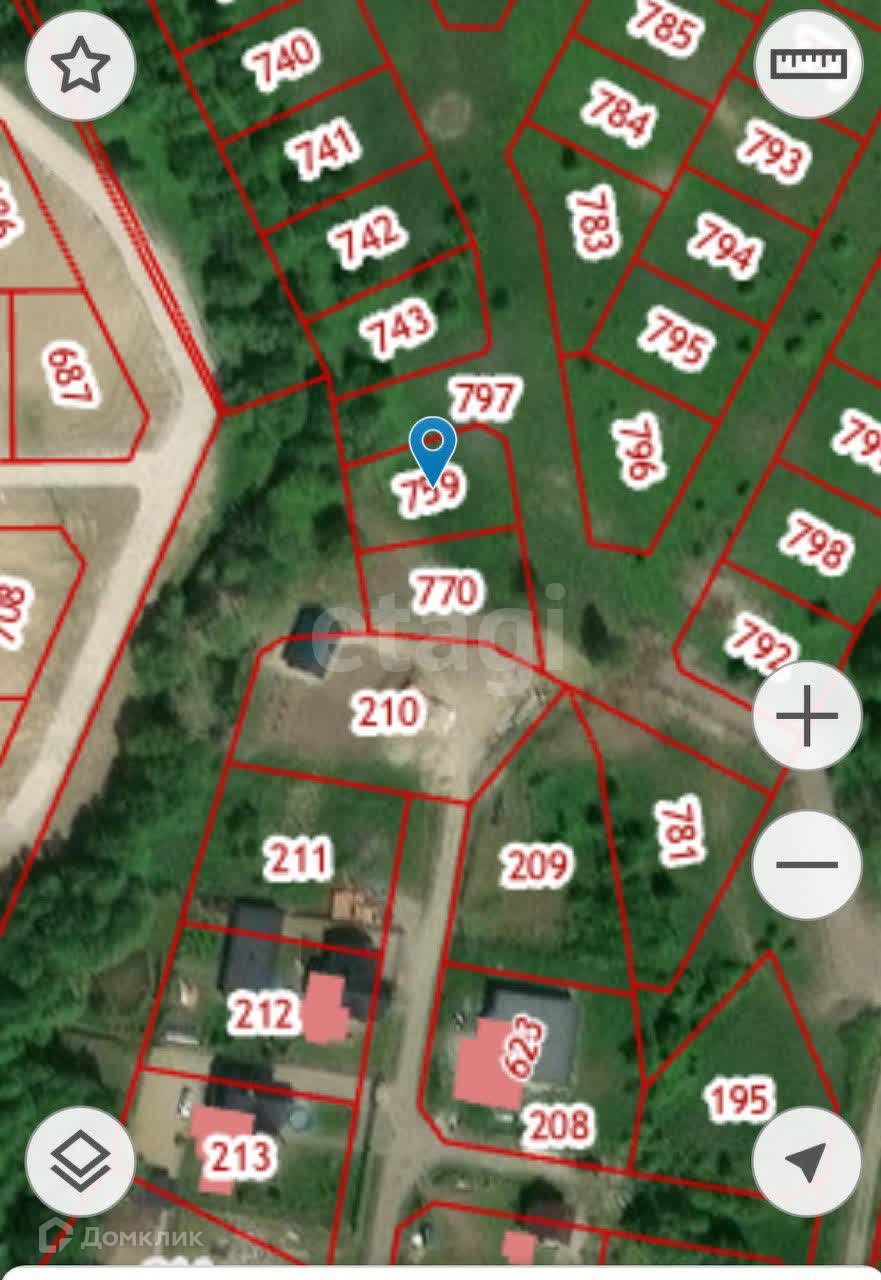The width and height of the screenshot is (881, 1280).
Task: Zoom in with the plus button
Action: (x=807, y=715)
